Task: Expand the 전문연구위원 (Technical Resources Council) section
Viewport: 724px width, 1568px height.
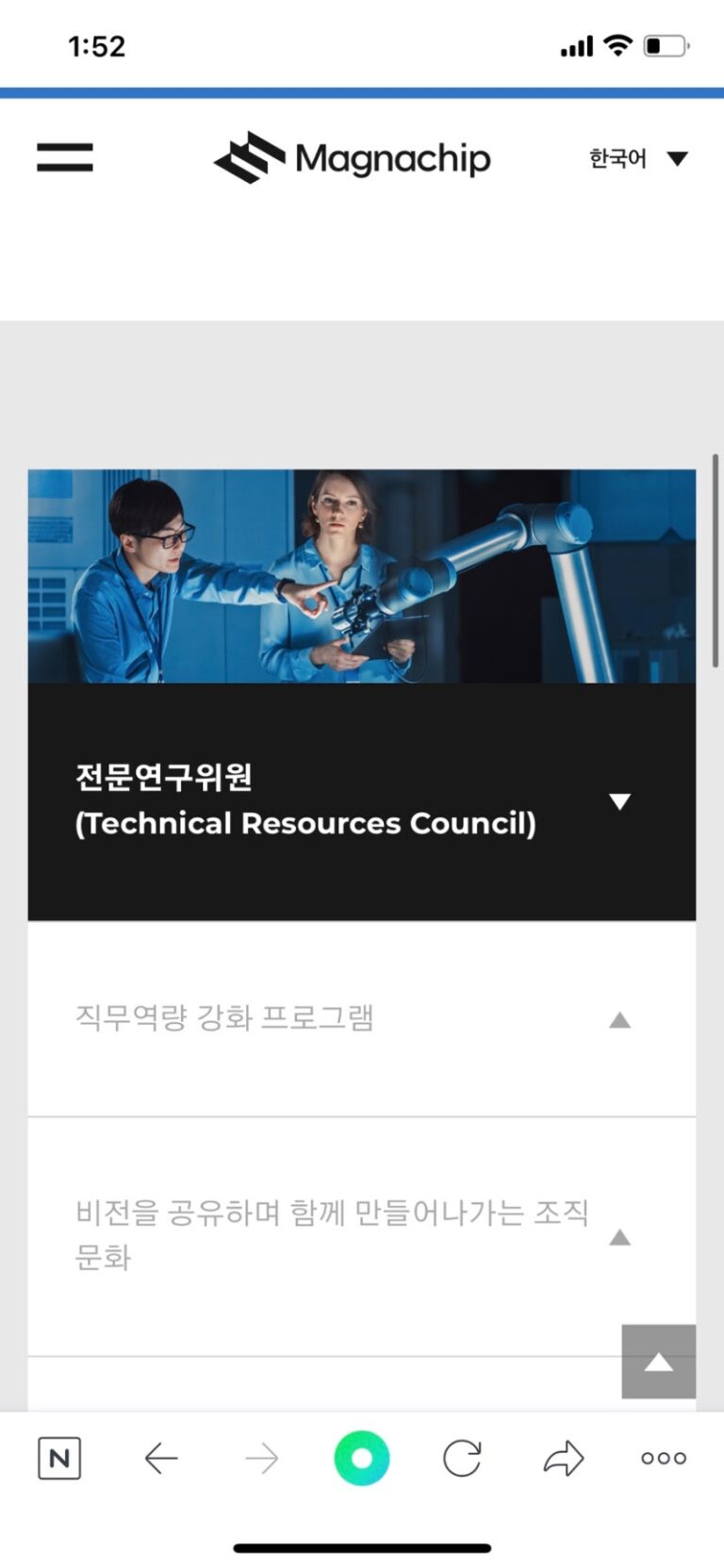Action: 619,801
